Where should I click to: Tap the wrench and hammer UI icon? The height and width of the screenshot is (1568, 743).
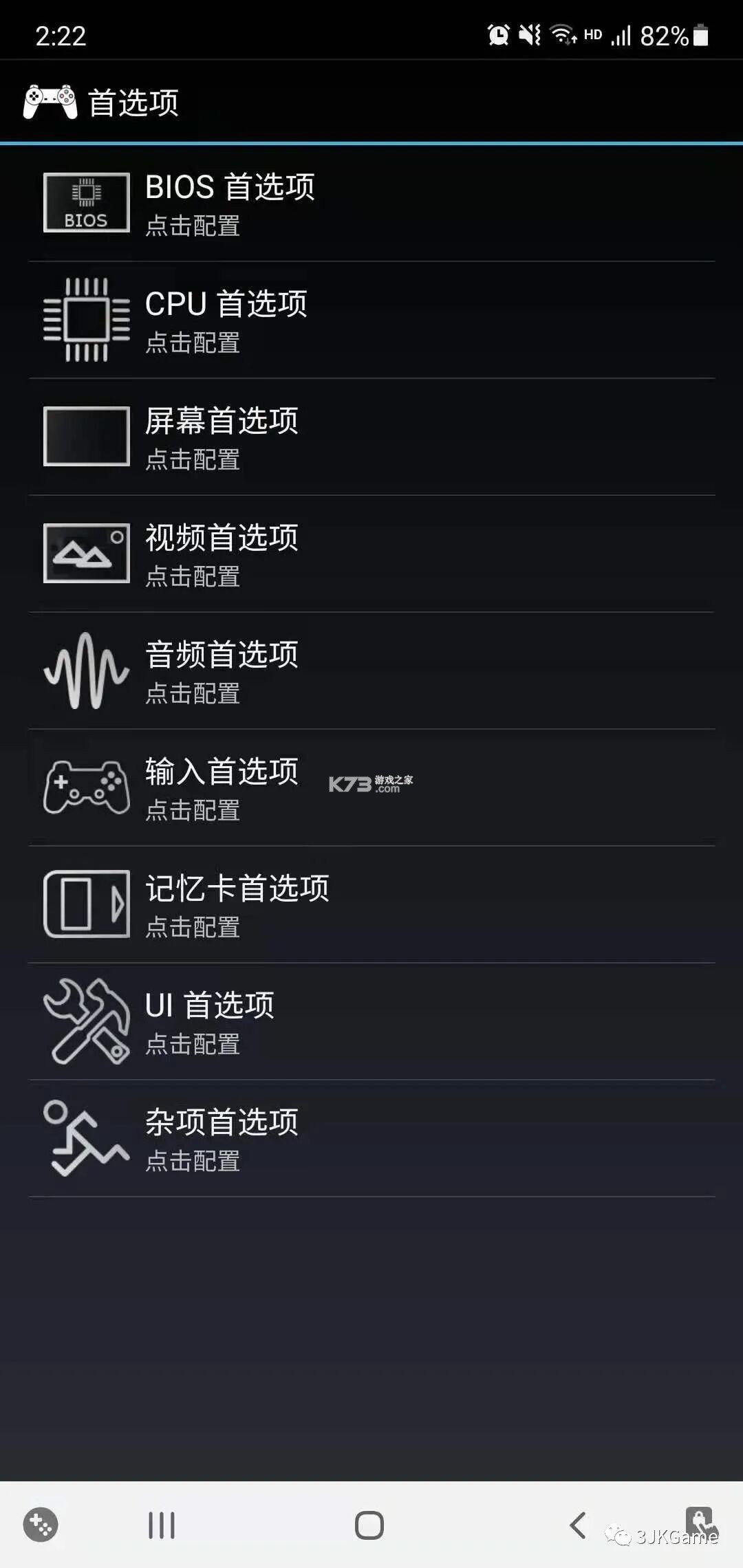[85, 1021]
